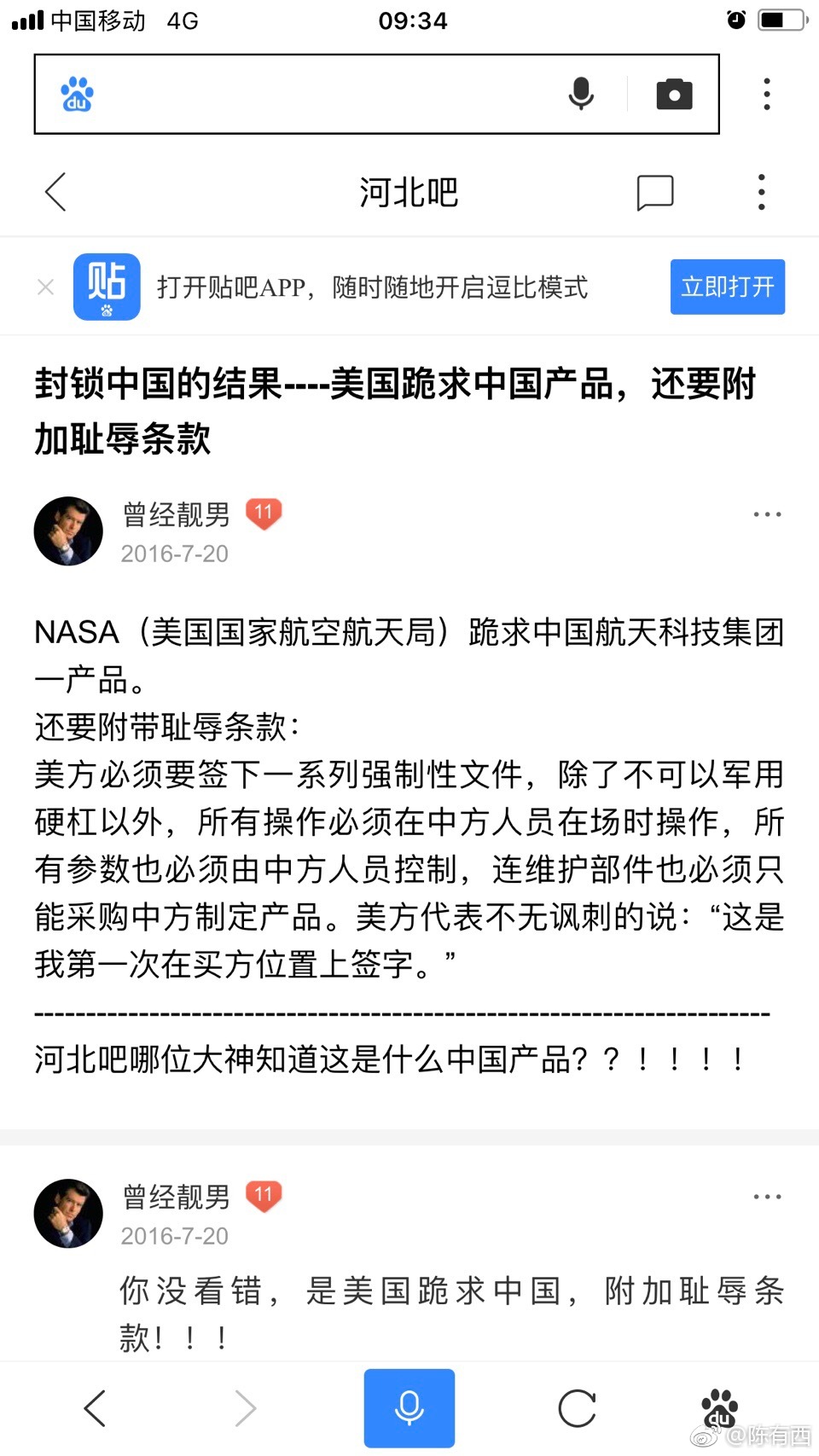The height and width of the screenshot is (1456, 819).
Task: Open the comment bubble icon next to 河北吧
Action: pos(655,193)
